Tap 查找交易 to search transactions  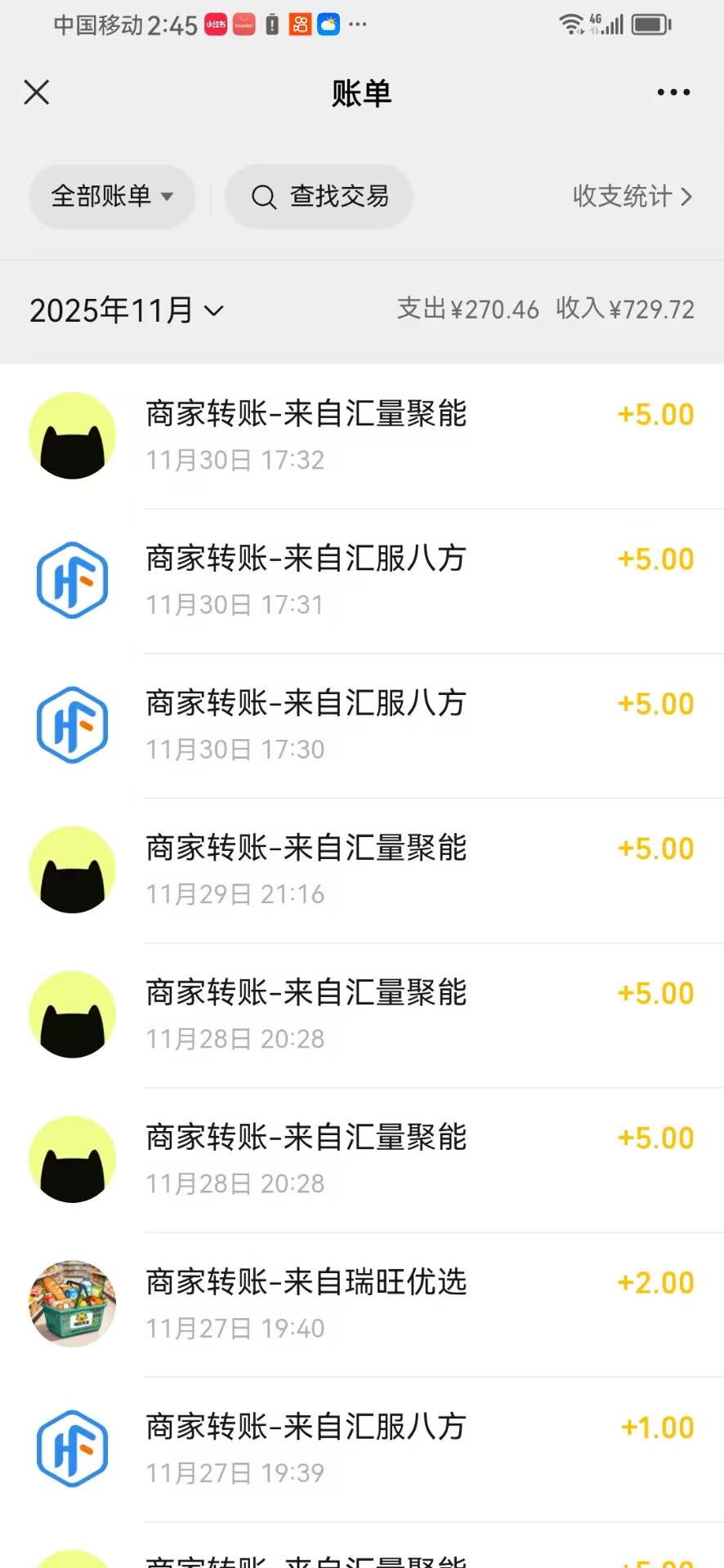[x=320, y=197]
